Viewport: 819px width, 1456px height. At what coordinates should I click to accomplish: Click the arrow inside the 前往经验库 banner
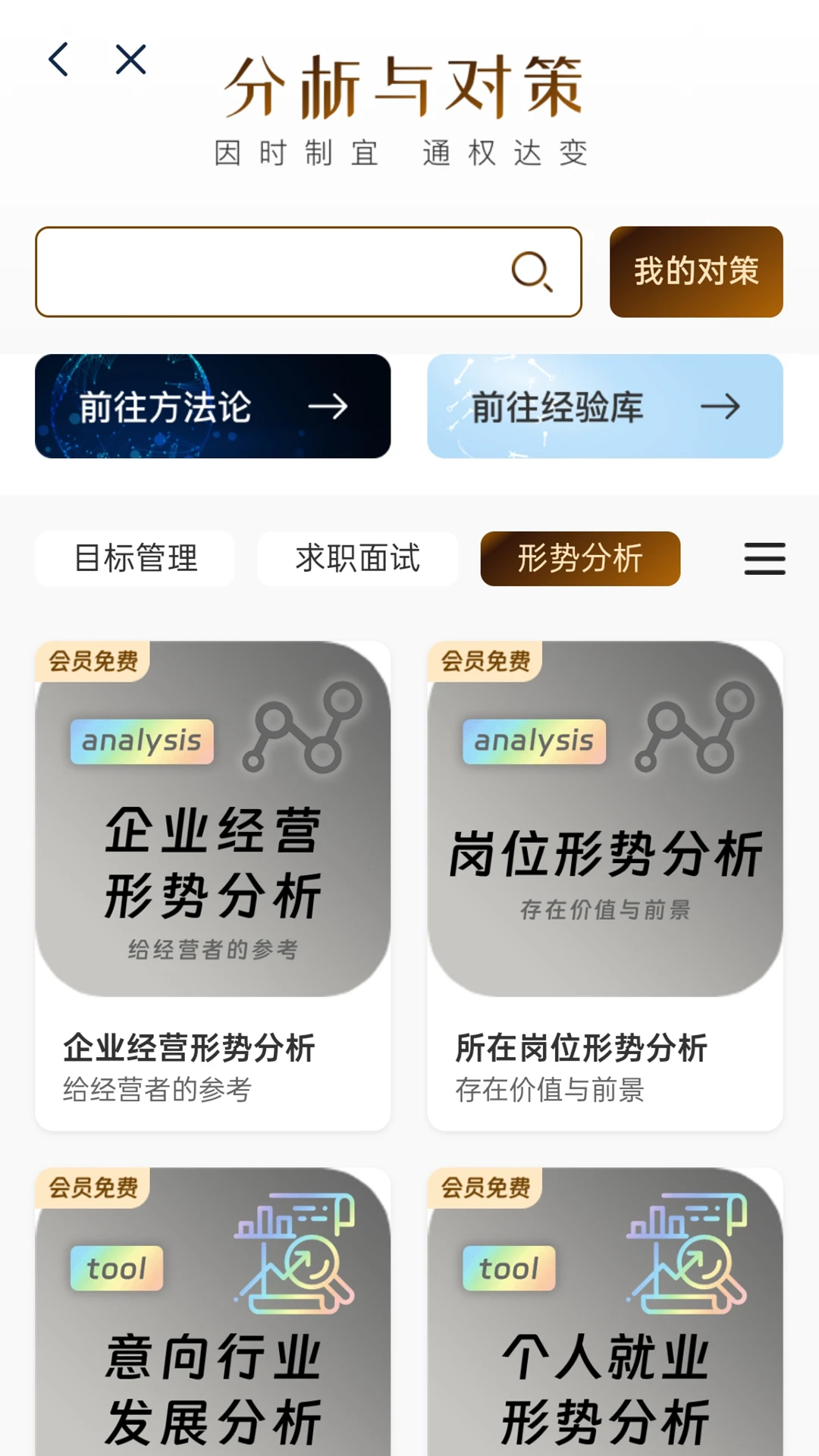pos(721,407)
